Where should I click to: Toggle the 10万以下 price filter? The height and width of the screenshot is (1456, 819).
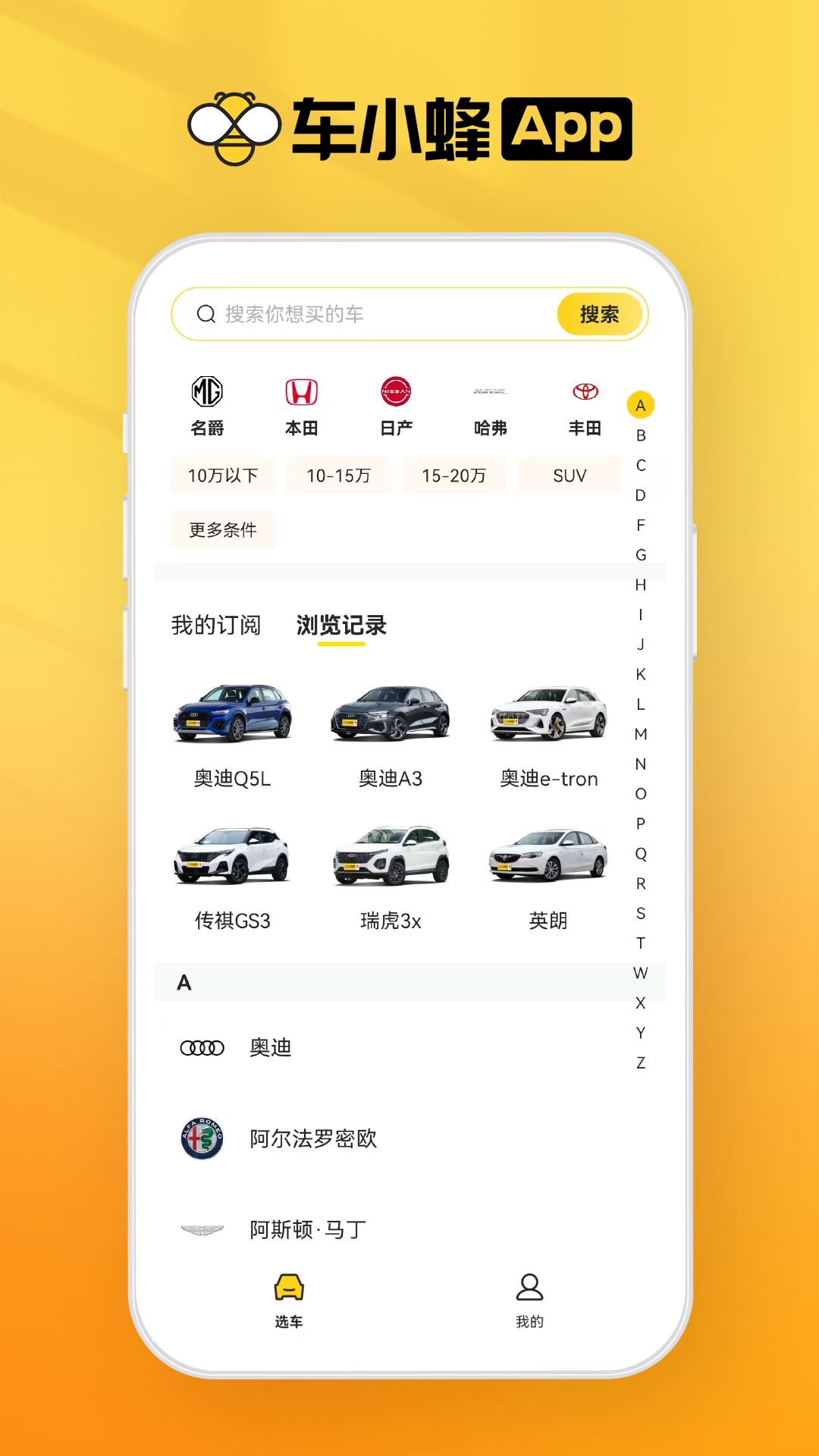pyautogui.click(x=223, y=475)
